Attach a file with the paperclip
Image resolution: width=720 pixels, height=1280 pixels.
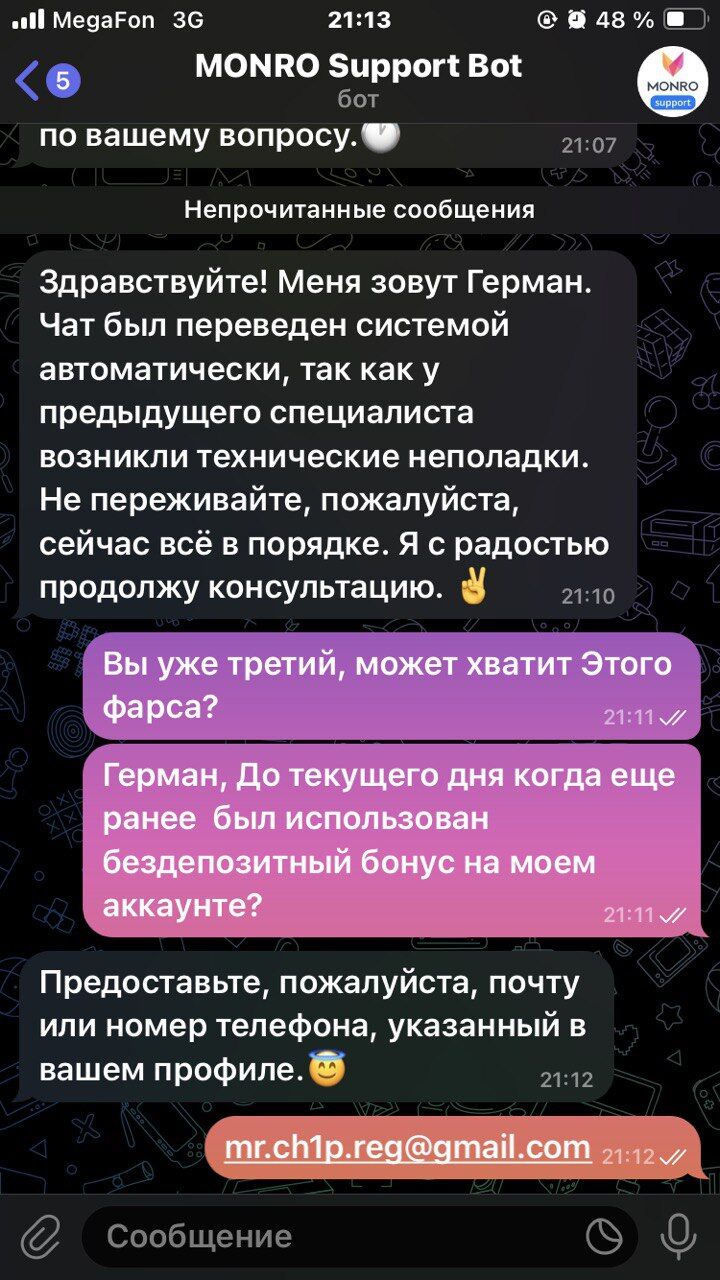41,1237
